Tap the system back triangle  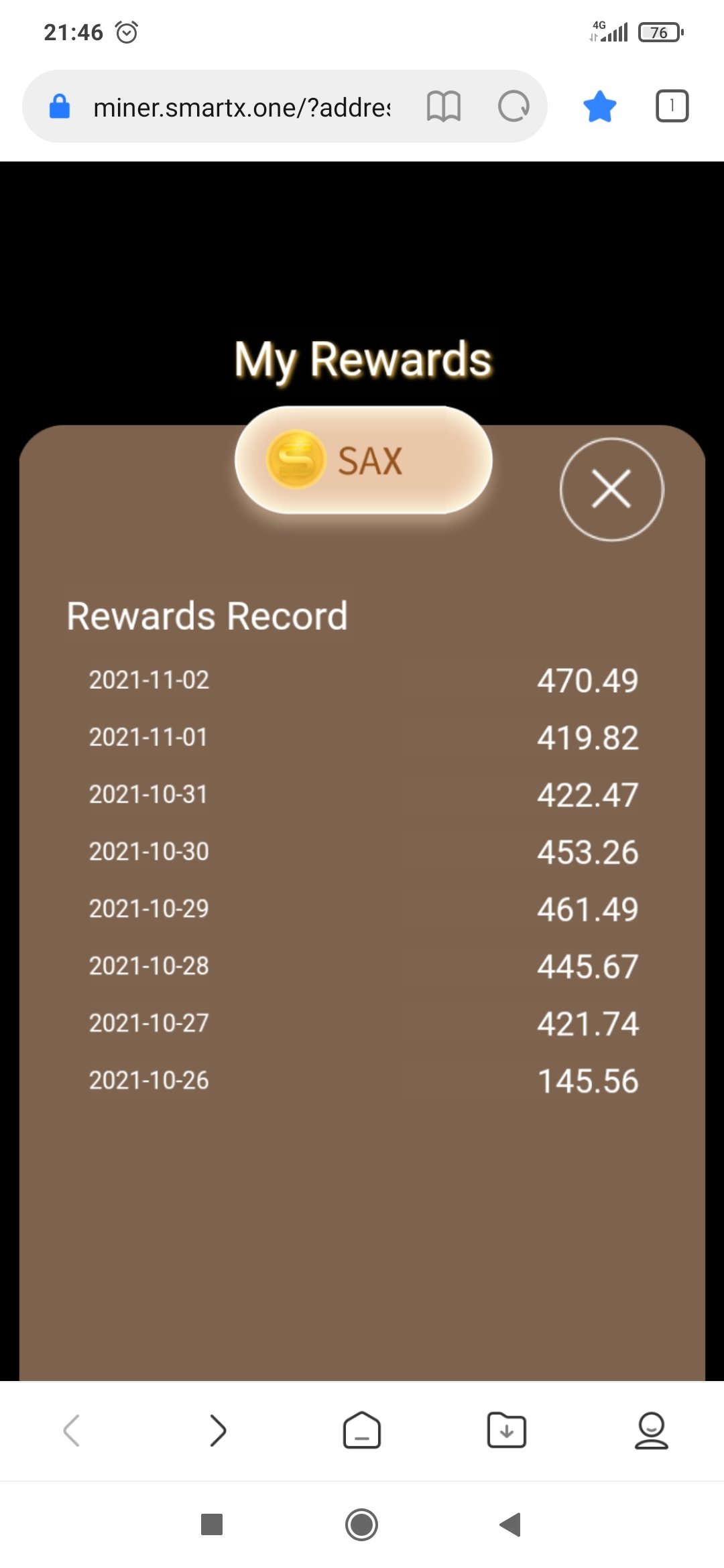[x=511, y=1524]
